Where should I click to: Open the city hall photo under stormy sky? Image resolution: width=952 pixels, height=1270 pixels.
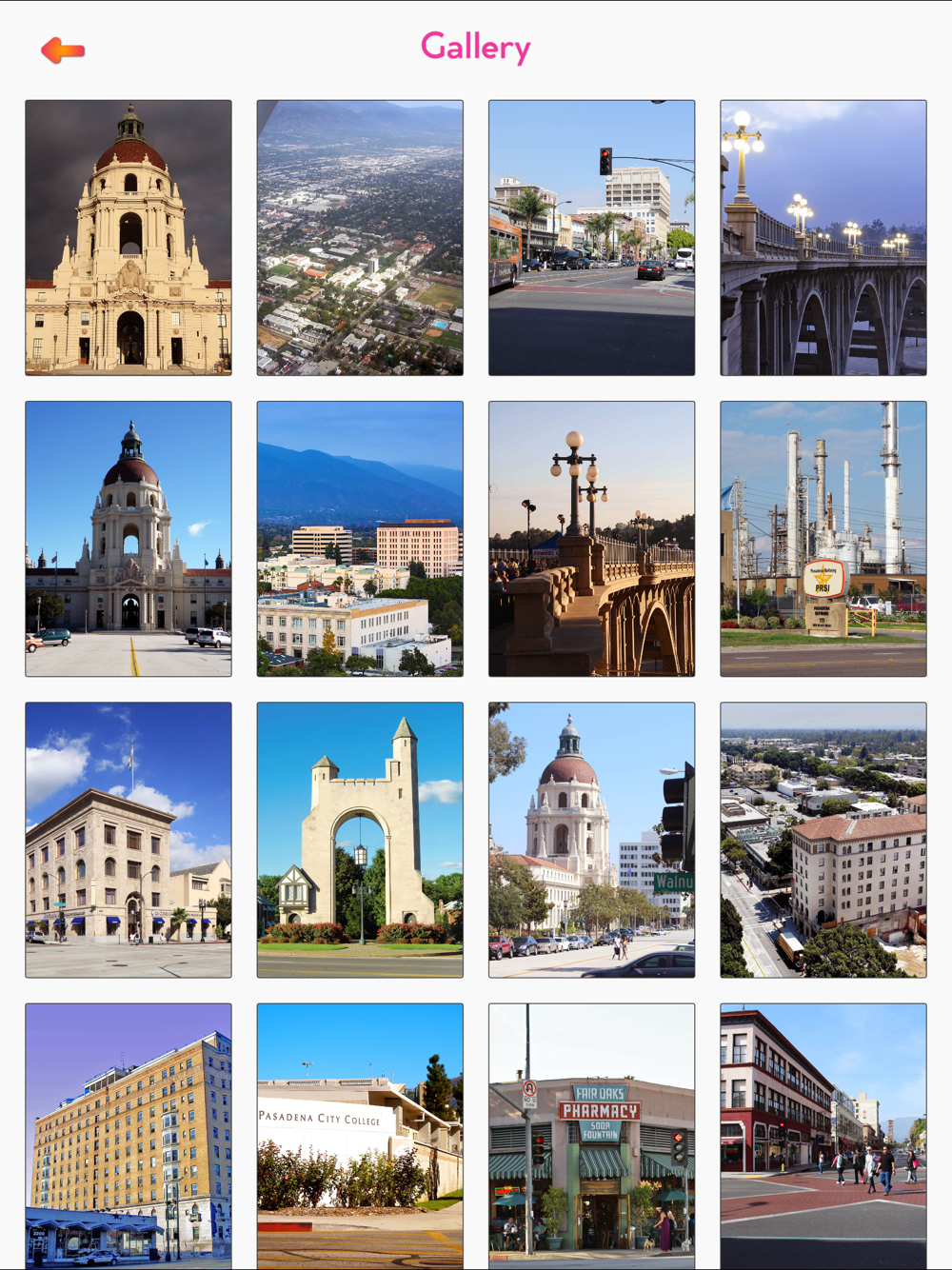tap(129, 238)
